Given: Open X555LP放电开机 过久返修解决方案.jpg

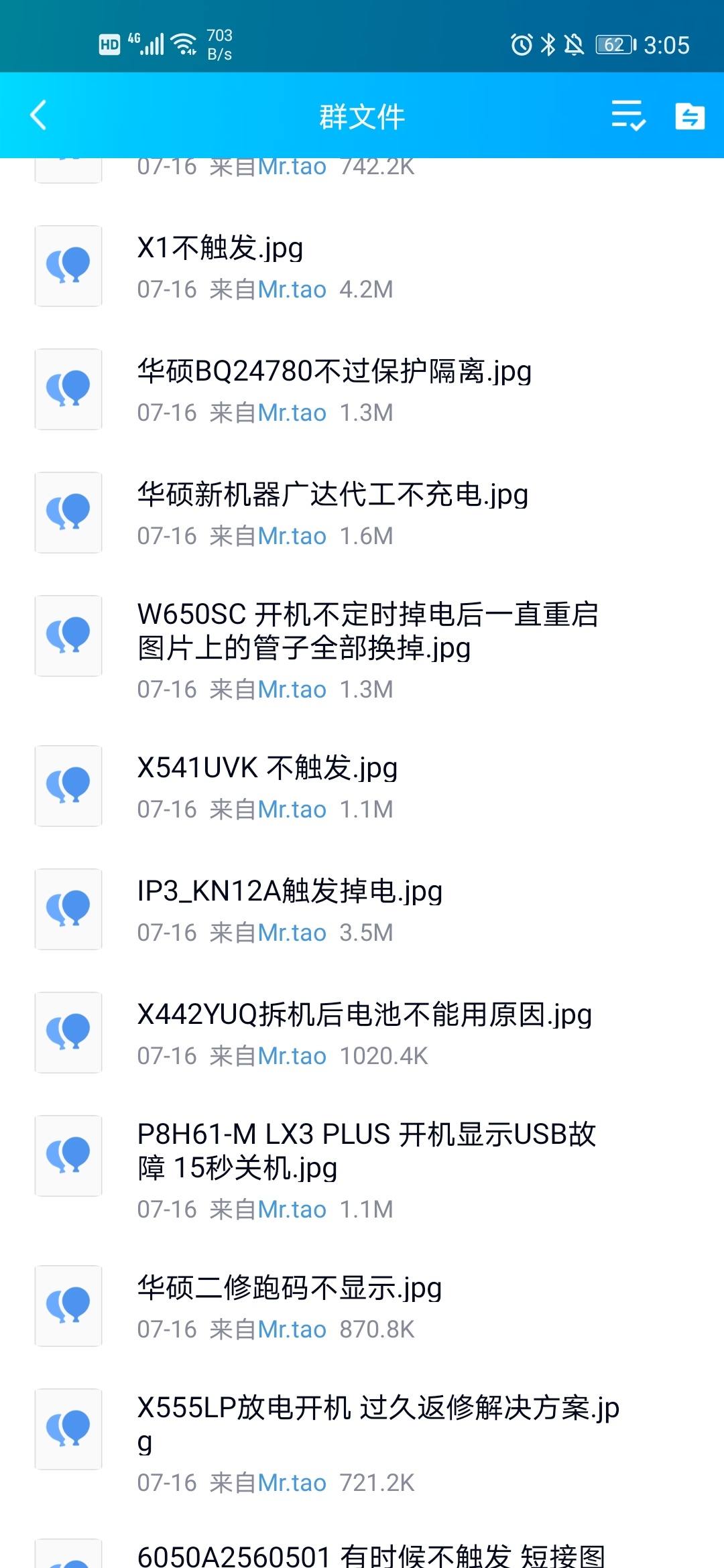Looking at the screenshot, I should coord(362,1443).
